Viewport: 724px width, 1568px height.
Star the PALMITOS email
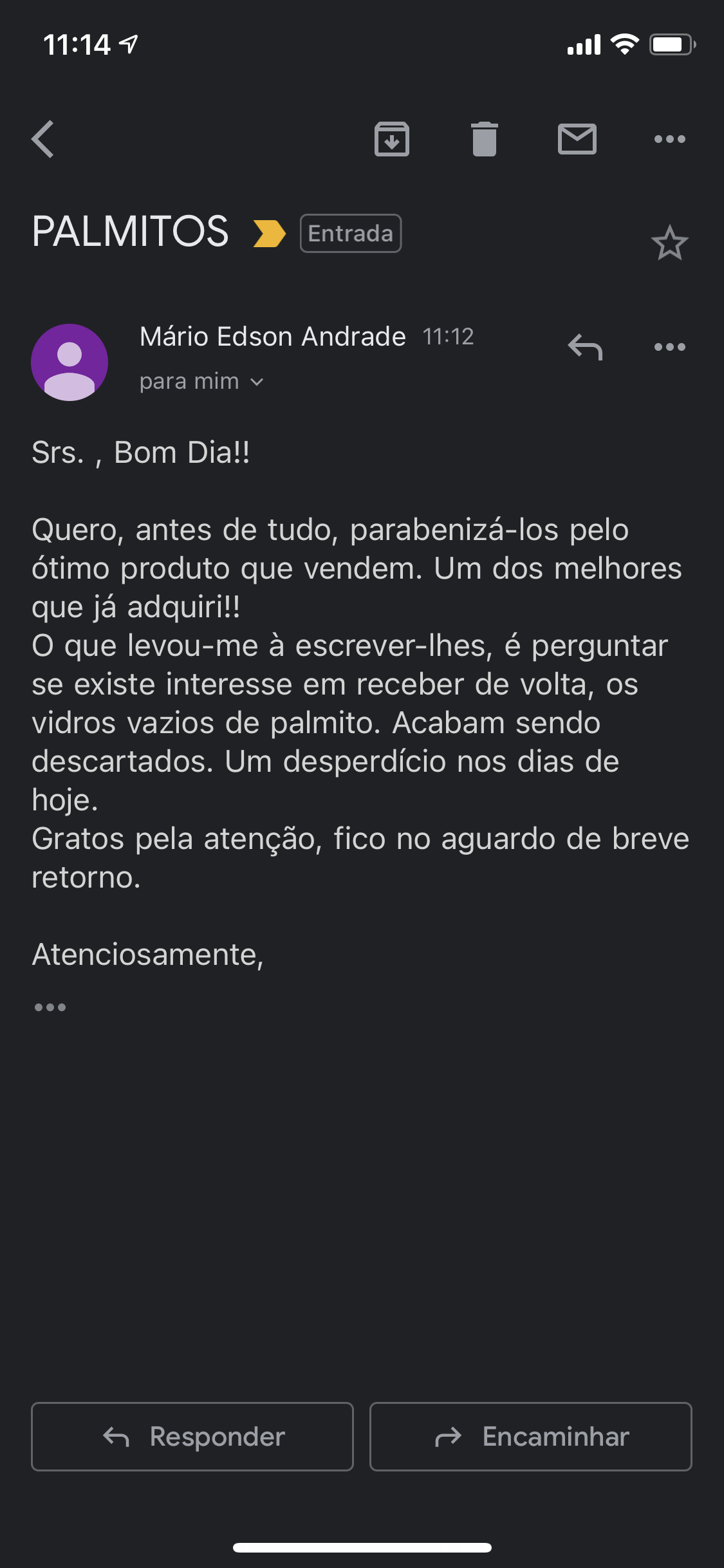pyautogui.click(x=669, y=243)
